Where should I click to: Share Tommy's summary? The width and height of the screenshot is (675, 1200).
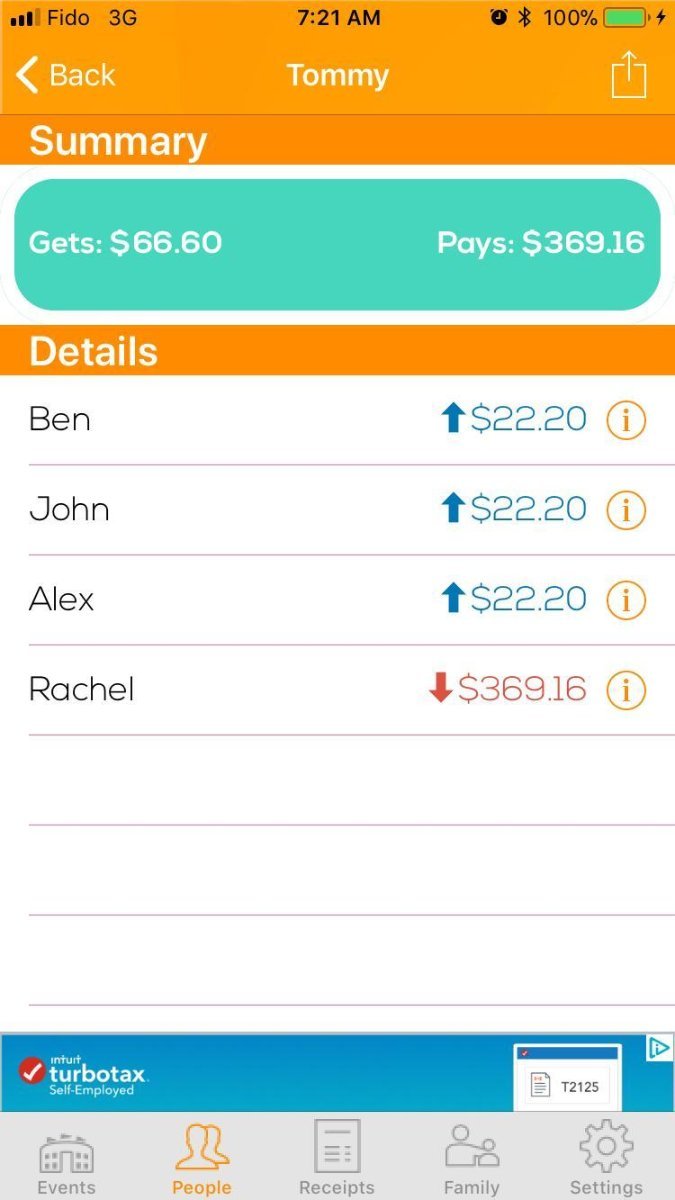pos(629,75)
